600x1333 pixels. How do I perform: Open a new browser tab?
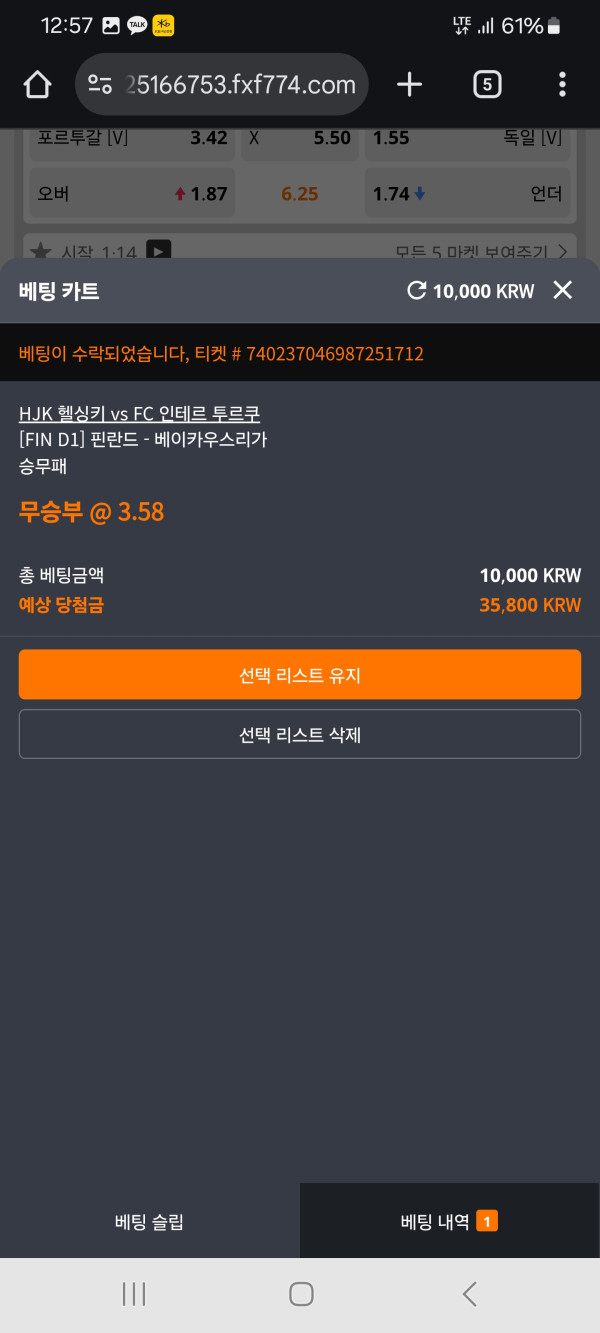[x=409, y=85]
